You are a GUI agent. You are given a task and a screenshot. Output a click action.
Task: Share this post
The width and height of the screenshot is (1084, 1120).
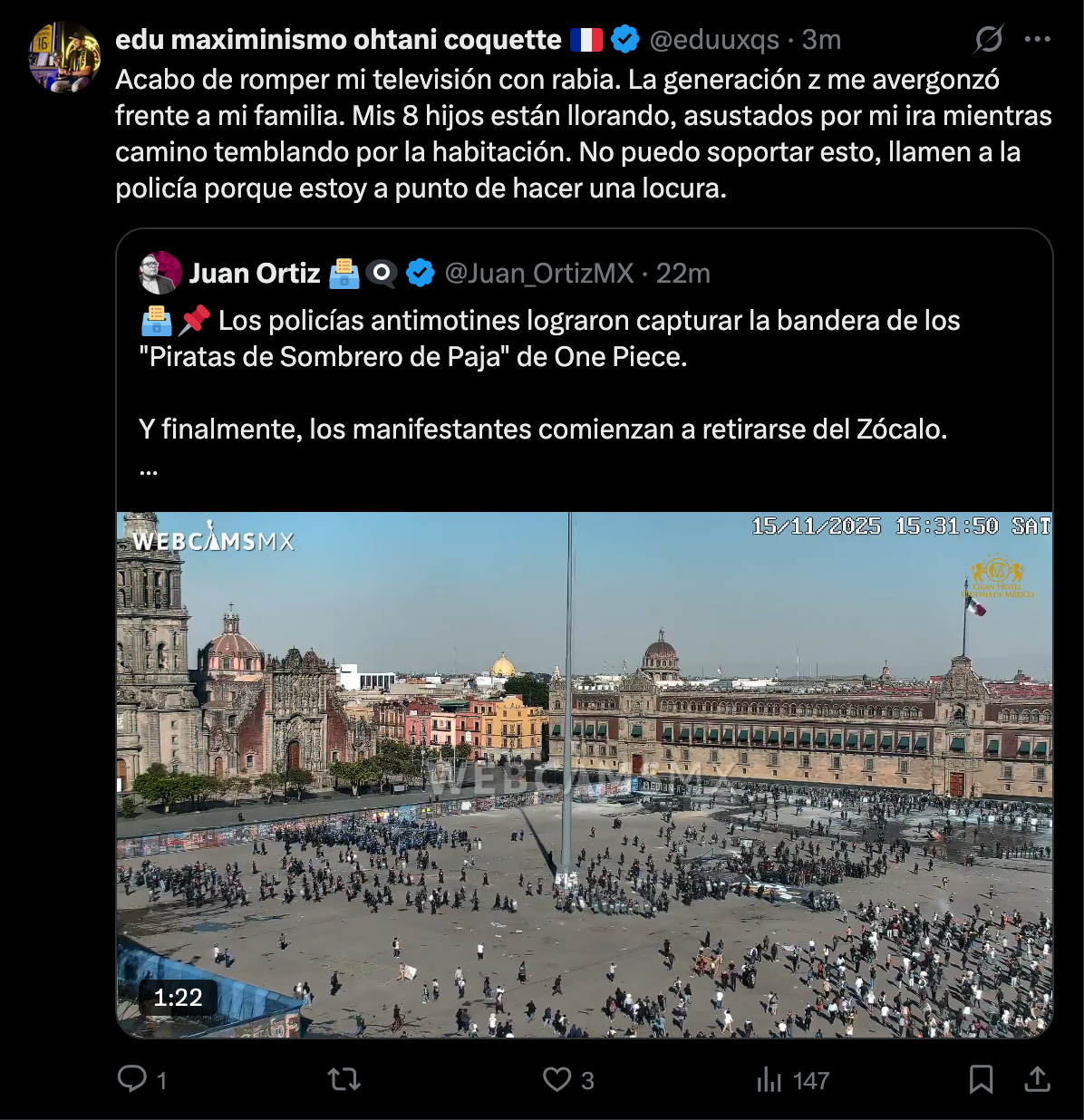1037,1079
